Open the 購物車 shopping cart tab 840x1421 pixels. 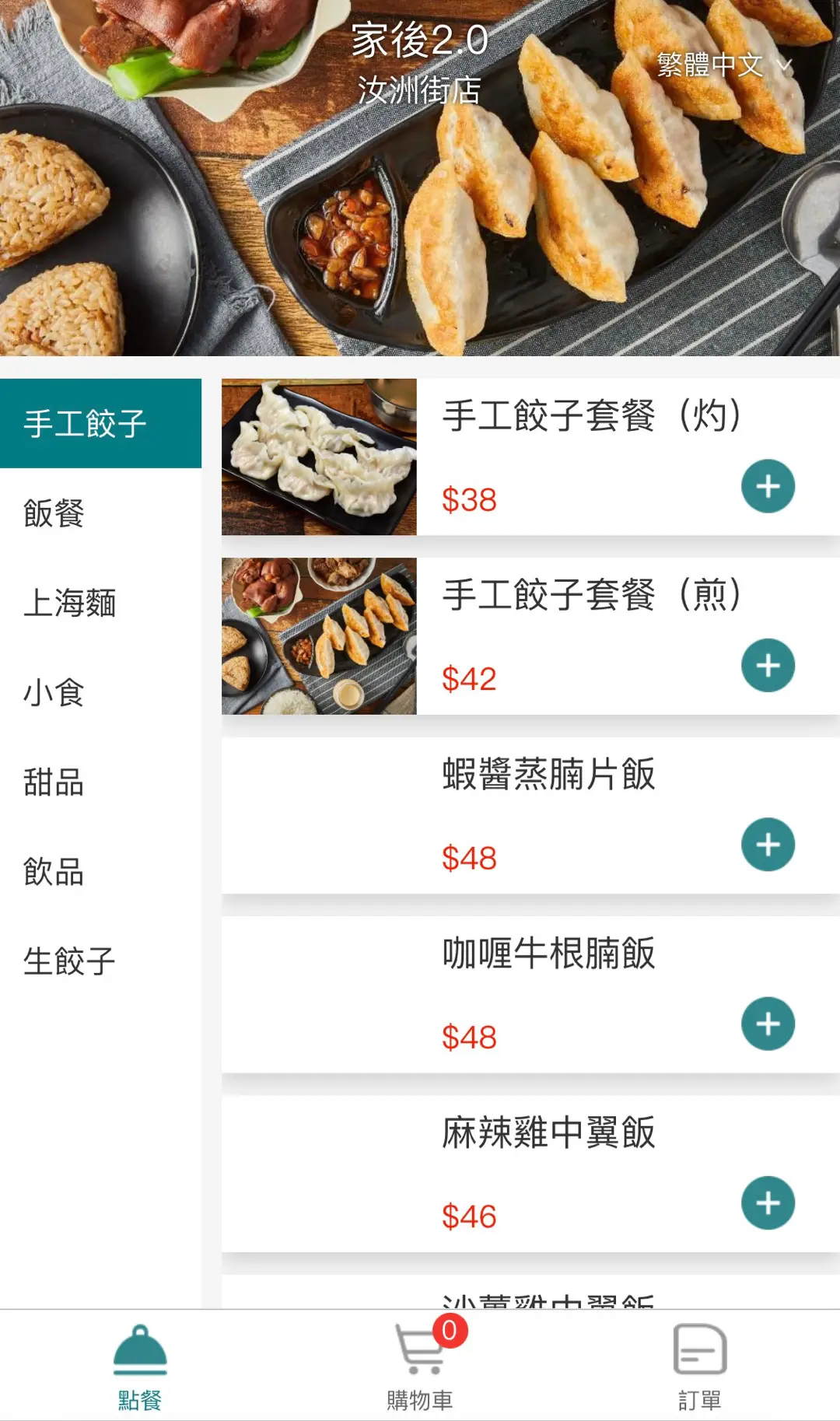(420, 1367)
